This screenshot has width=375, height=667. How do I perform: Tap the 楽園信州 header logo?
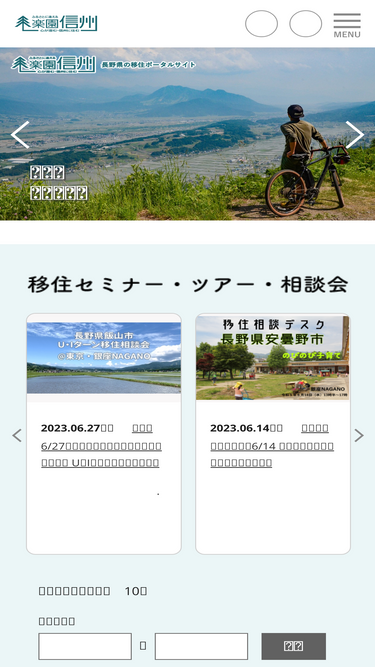(56, 24)
